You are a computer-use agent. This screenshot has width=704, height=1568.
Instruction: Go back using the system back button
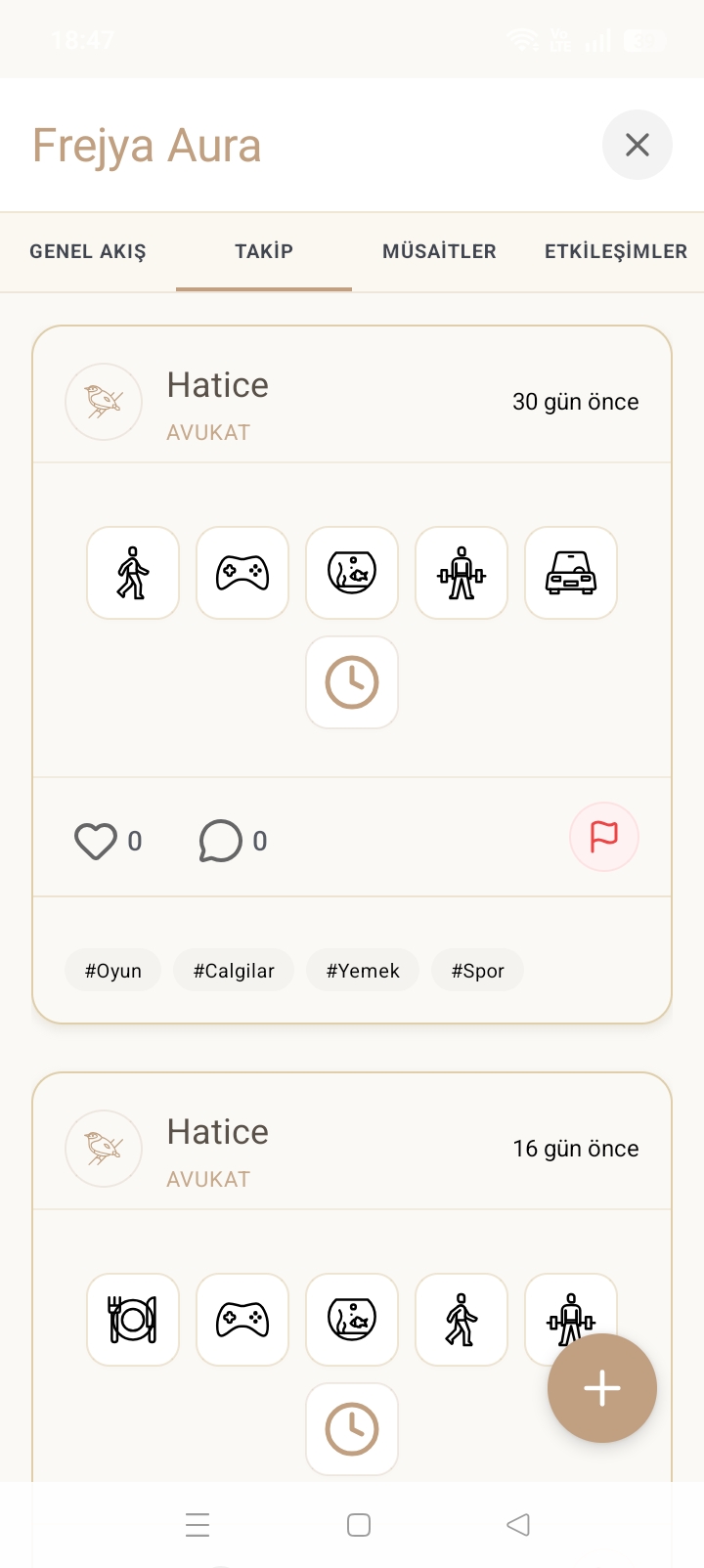(518, 1525)
